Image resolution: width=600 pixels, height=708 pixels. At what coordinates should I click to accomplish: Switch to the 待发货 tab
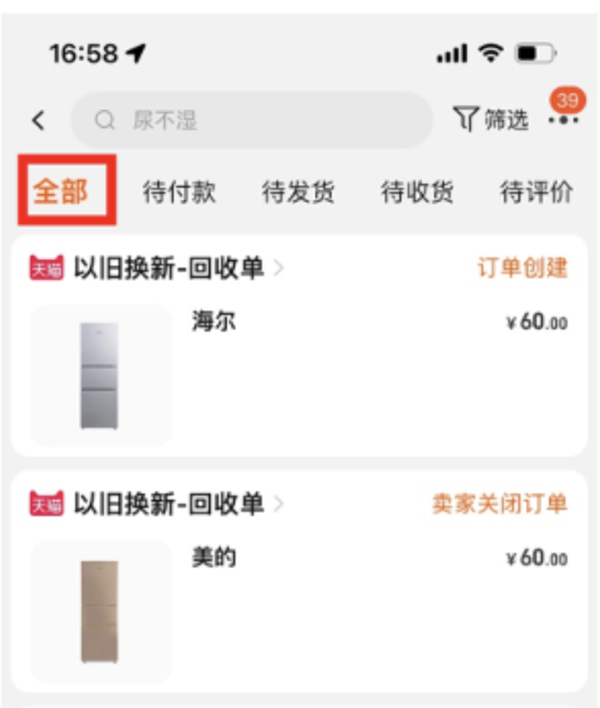pos(298,192)
